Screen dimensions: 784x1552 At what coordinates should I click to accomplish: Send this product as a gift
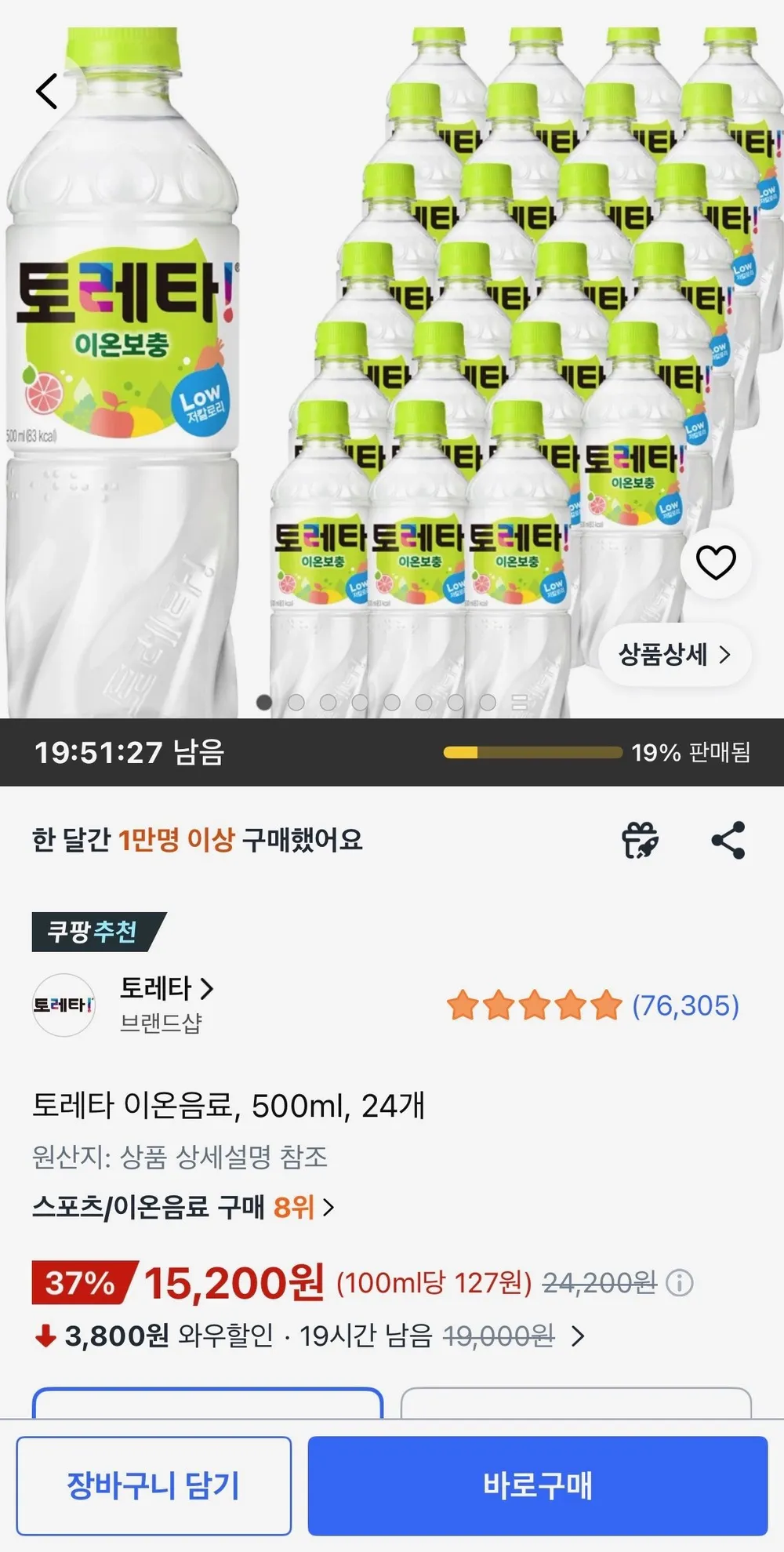[640, 841]
